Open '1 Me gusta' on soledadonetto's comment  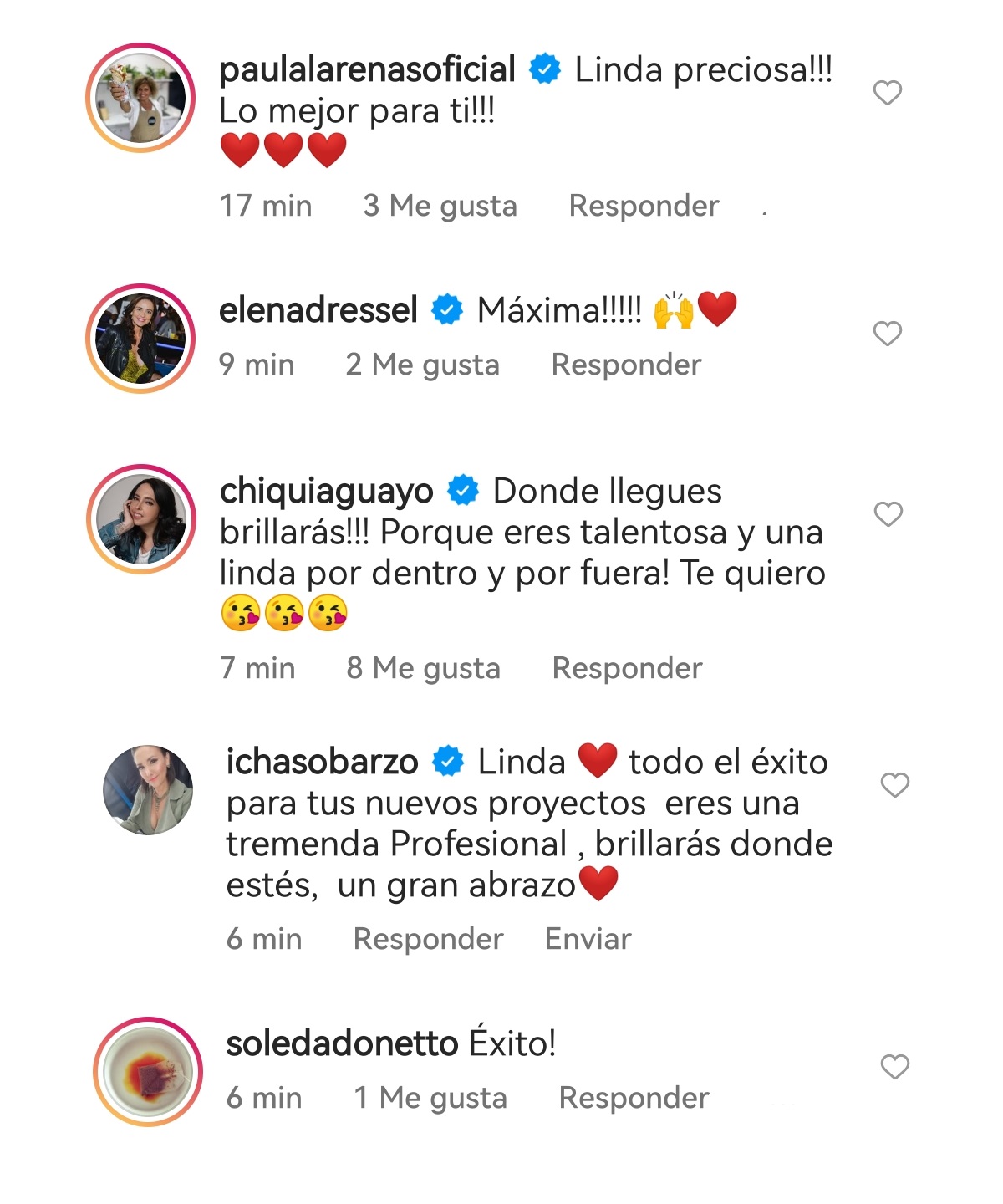[429, 1097]
